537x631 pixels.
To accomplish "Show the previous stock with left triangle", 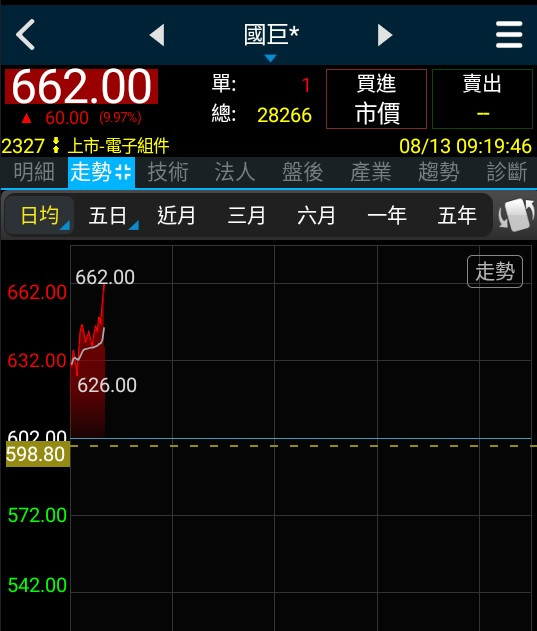I will click(157, 35).
